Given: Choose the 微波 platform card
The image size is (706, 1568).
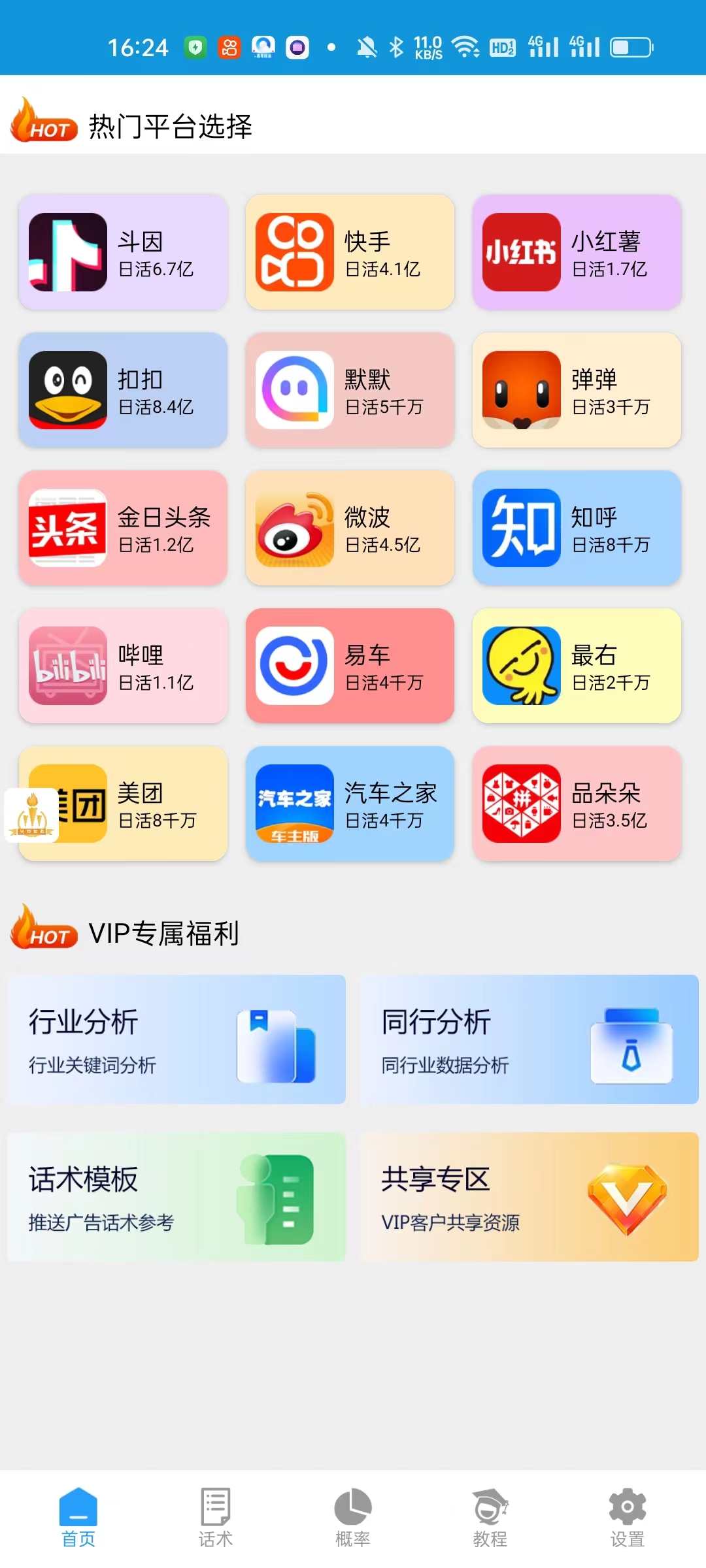Looking at the screenshot, I should pos(350,528).
